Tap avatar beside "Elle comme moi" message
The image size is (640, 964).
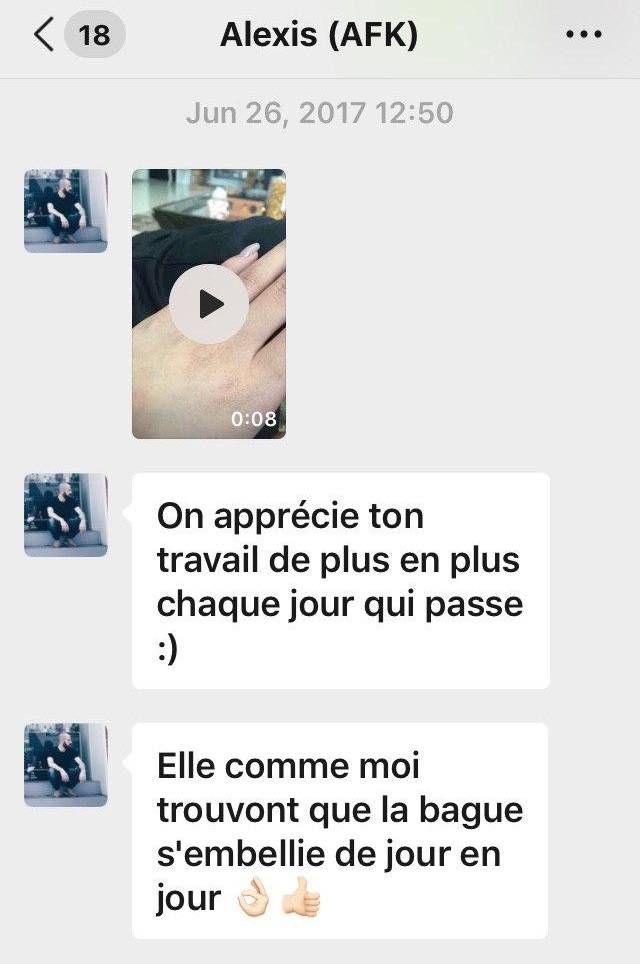[66, 765]
